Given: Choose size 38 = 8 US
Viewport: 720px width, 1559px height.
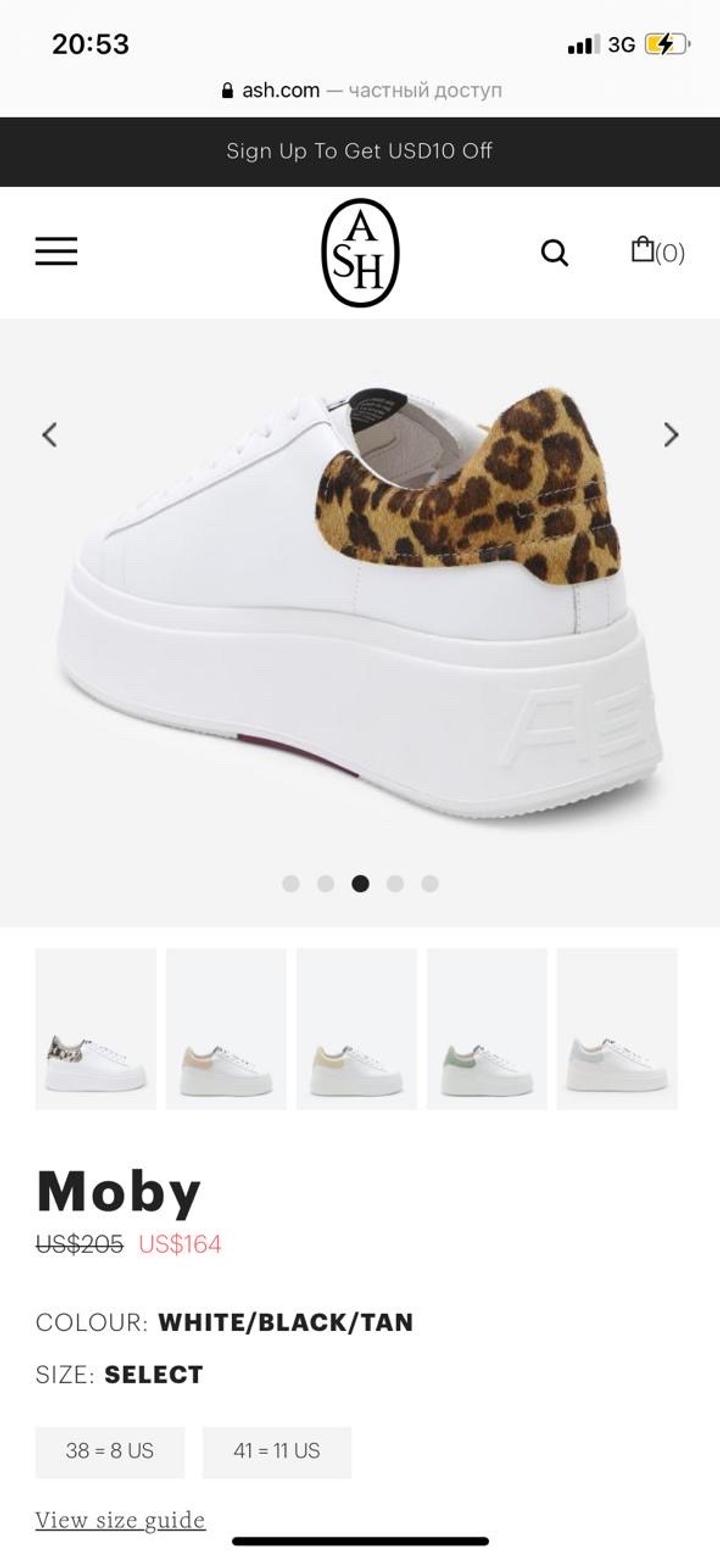Looking at the screenshot, I should point(110,1451).
